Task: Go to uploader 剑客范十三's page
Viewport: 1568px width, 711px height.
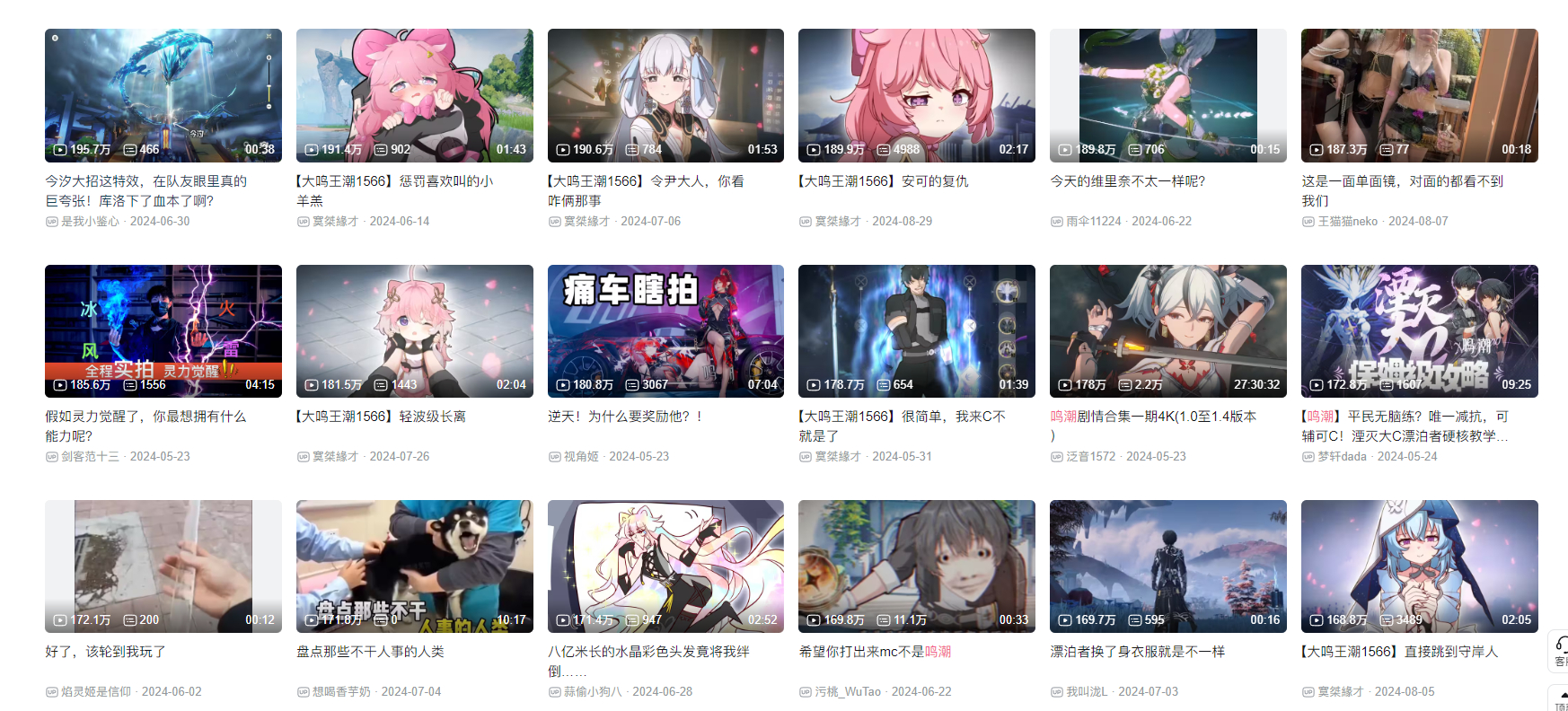Action: click(89, 456)
